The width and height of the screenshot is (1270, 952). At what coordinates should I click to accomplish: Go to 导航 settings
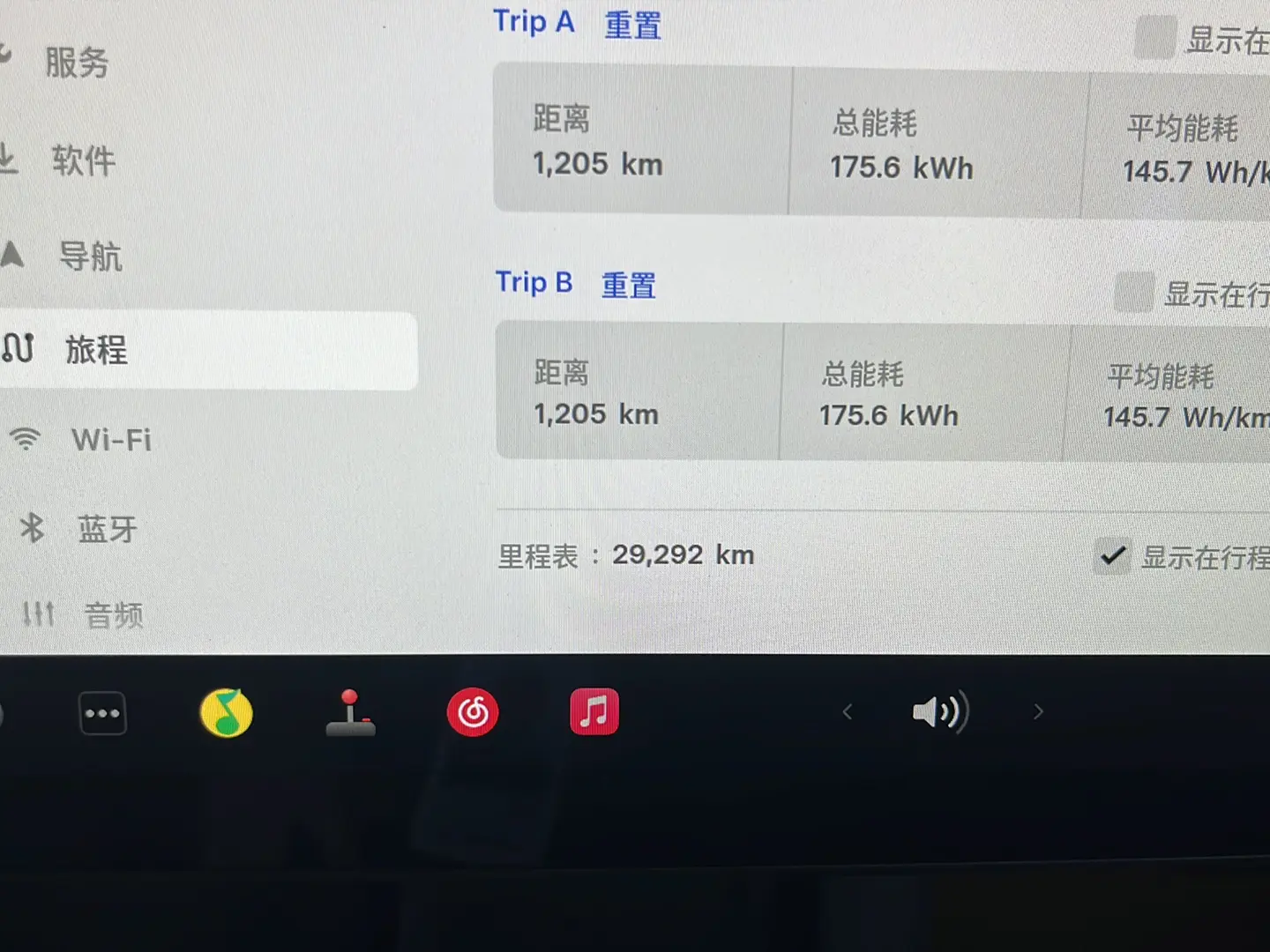click(x=88, y=257)
